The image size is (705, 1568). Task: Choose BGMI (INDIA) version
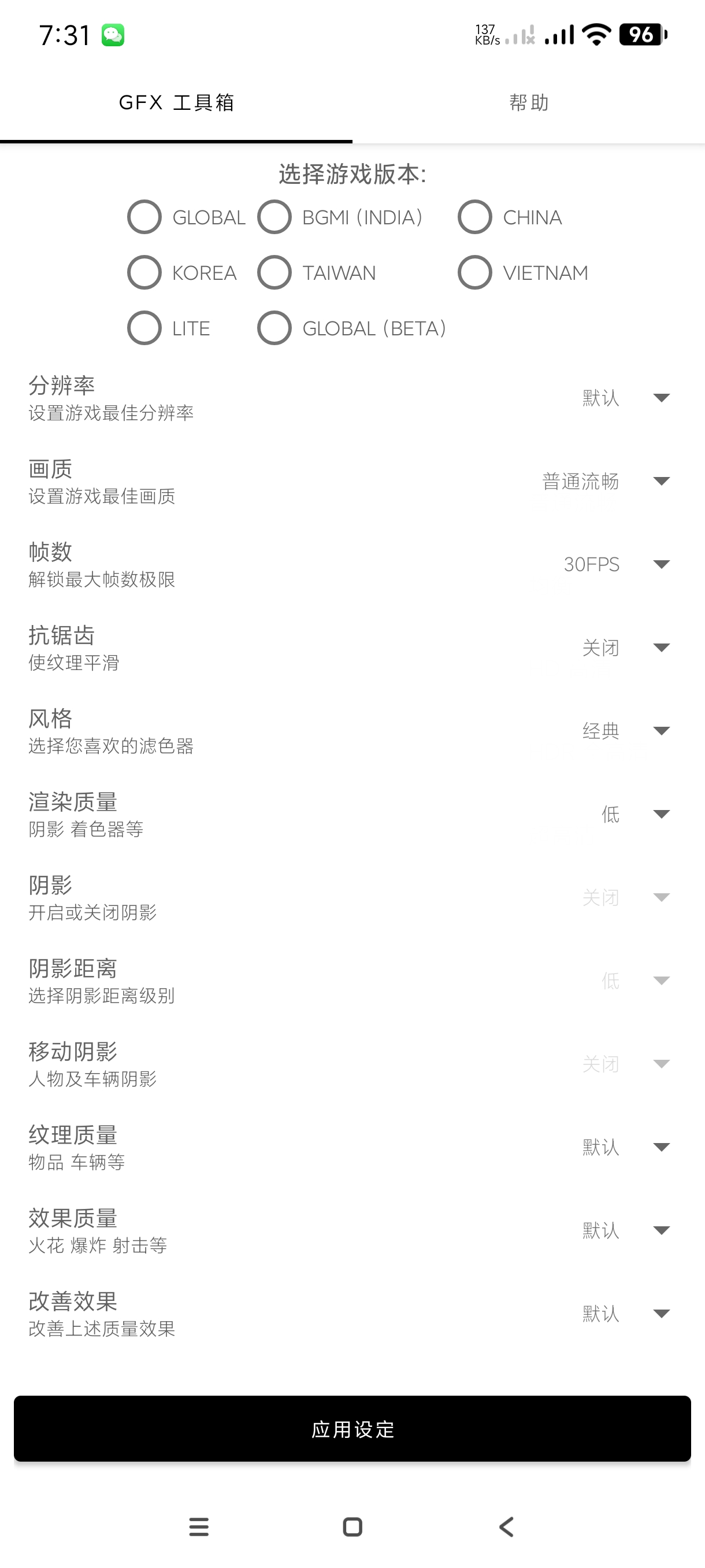(x=275, y=217)
